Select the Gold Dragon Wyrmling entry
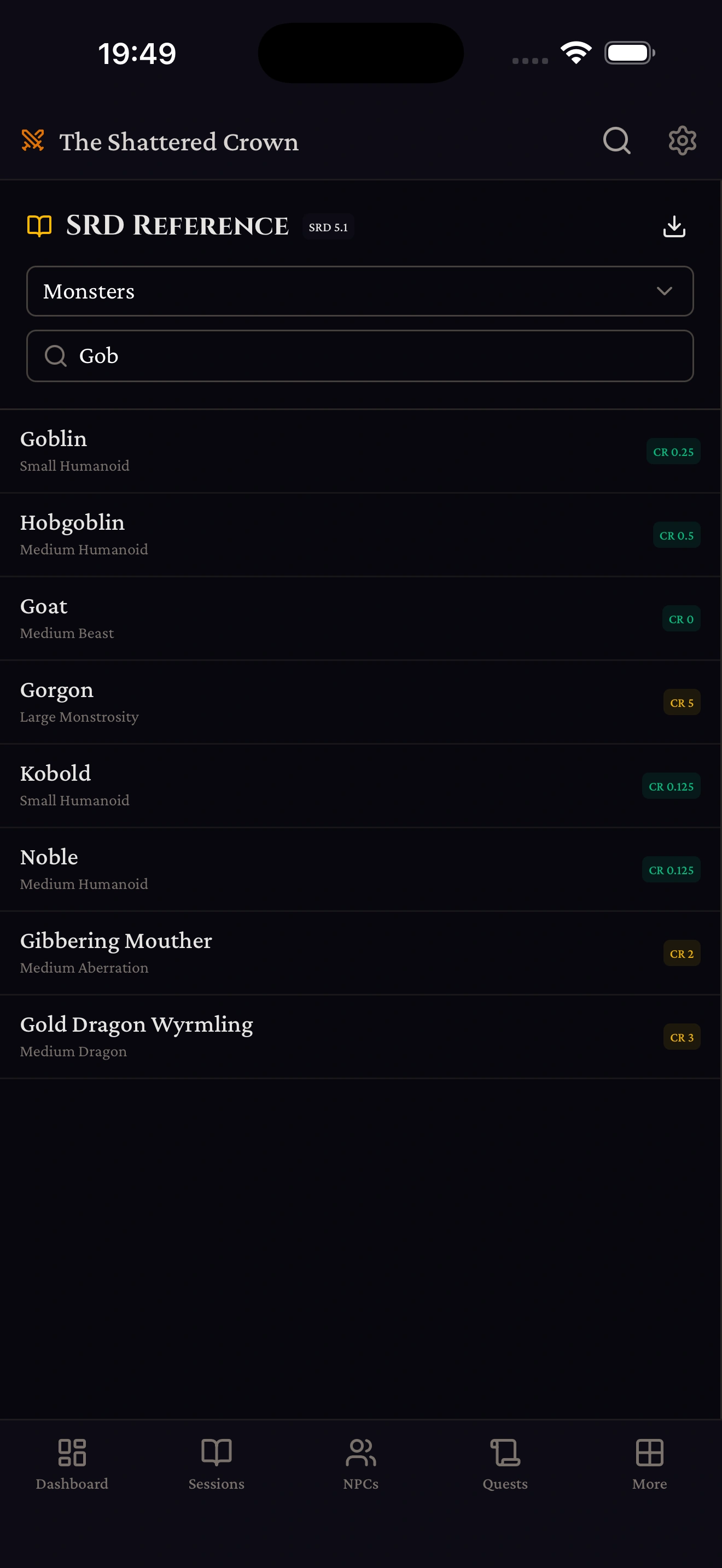 tap(243, 1035)
